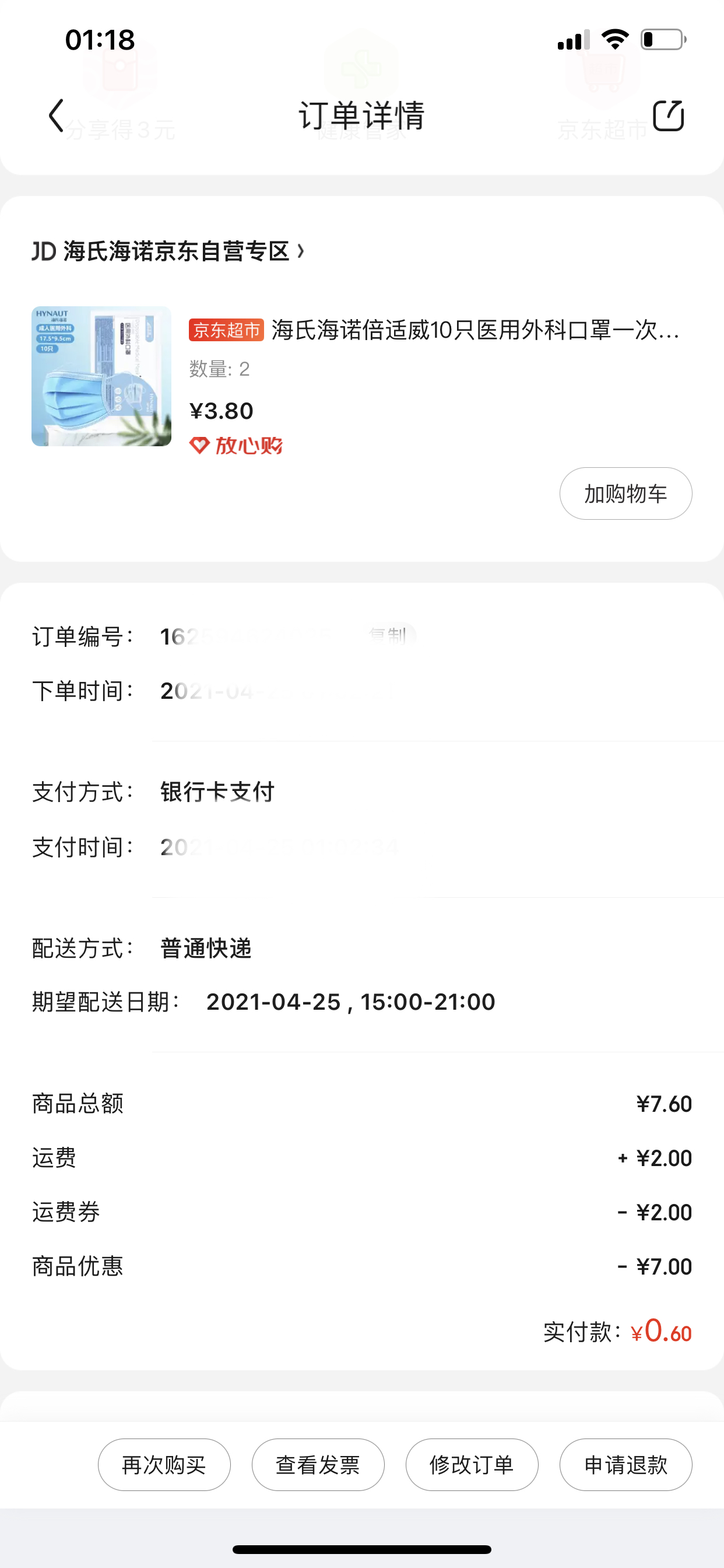This screenshot has height=1568, width=724.
Task: Go back from order details
Action: 56,116
